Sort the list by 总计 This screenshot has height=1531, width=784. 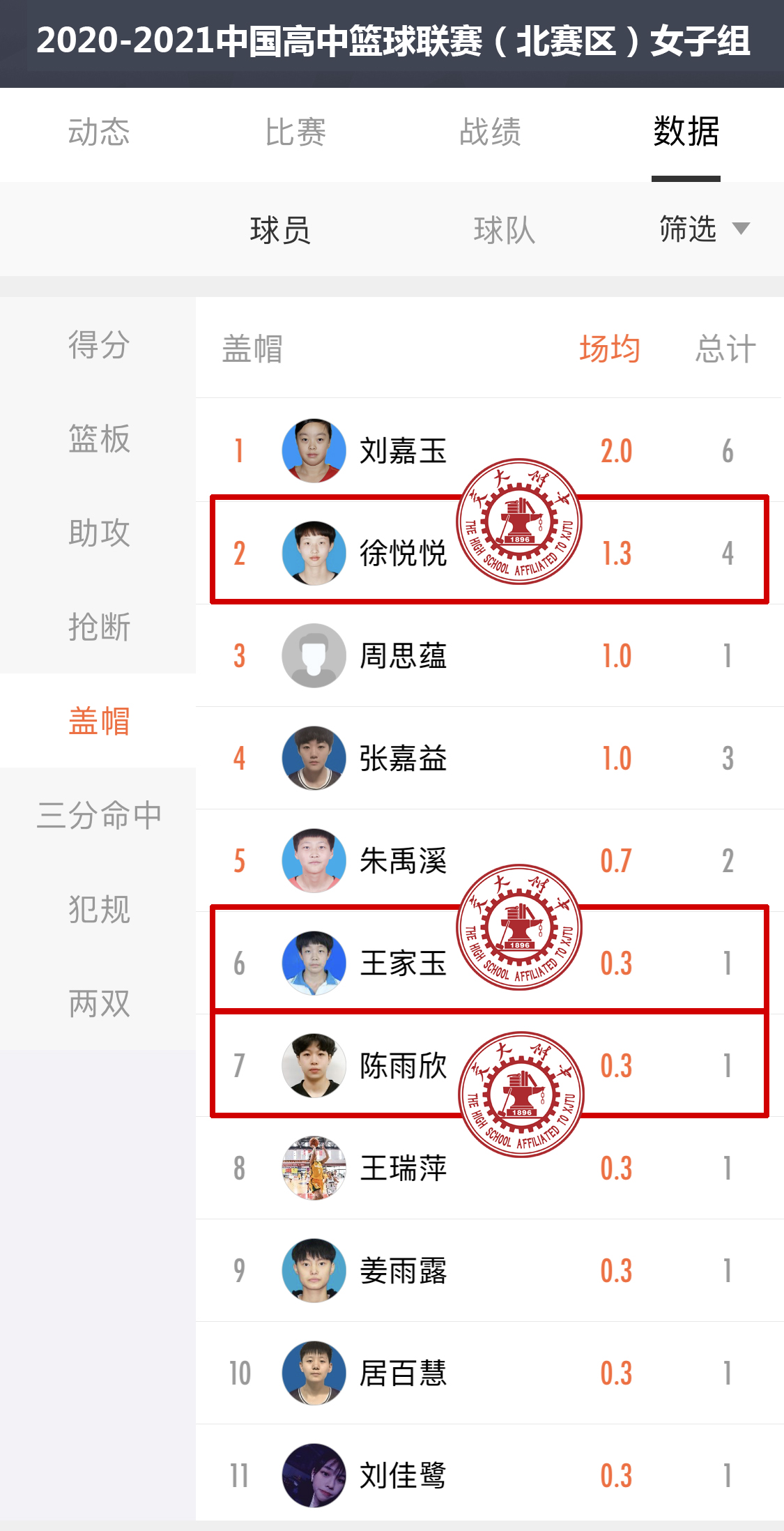coord(725,349)
